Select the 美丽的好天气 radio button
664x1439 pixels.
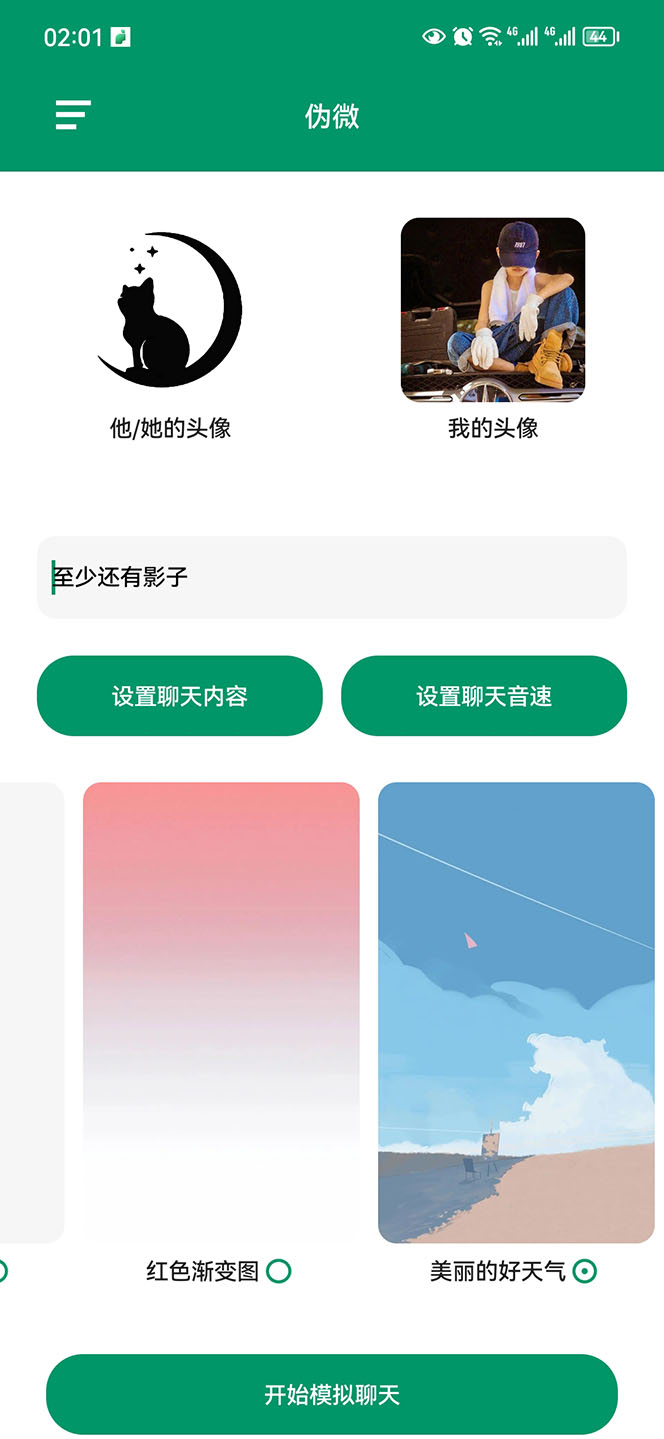tap(585, 1271)
